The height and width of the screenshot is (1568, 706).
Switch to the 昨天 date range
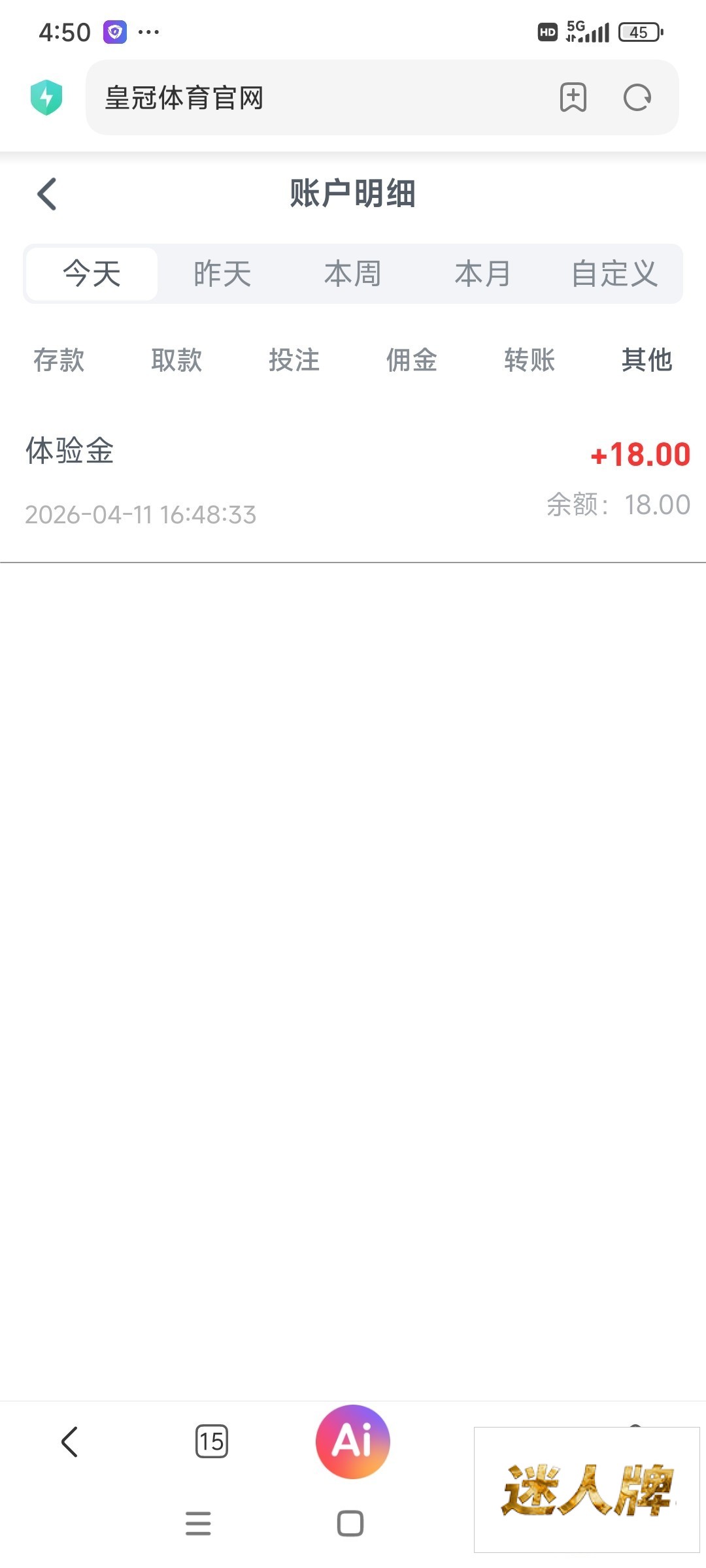coord(222,274)
